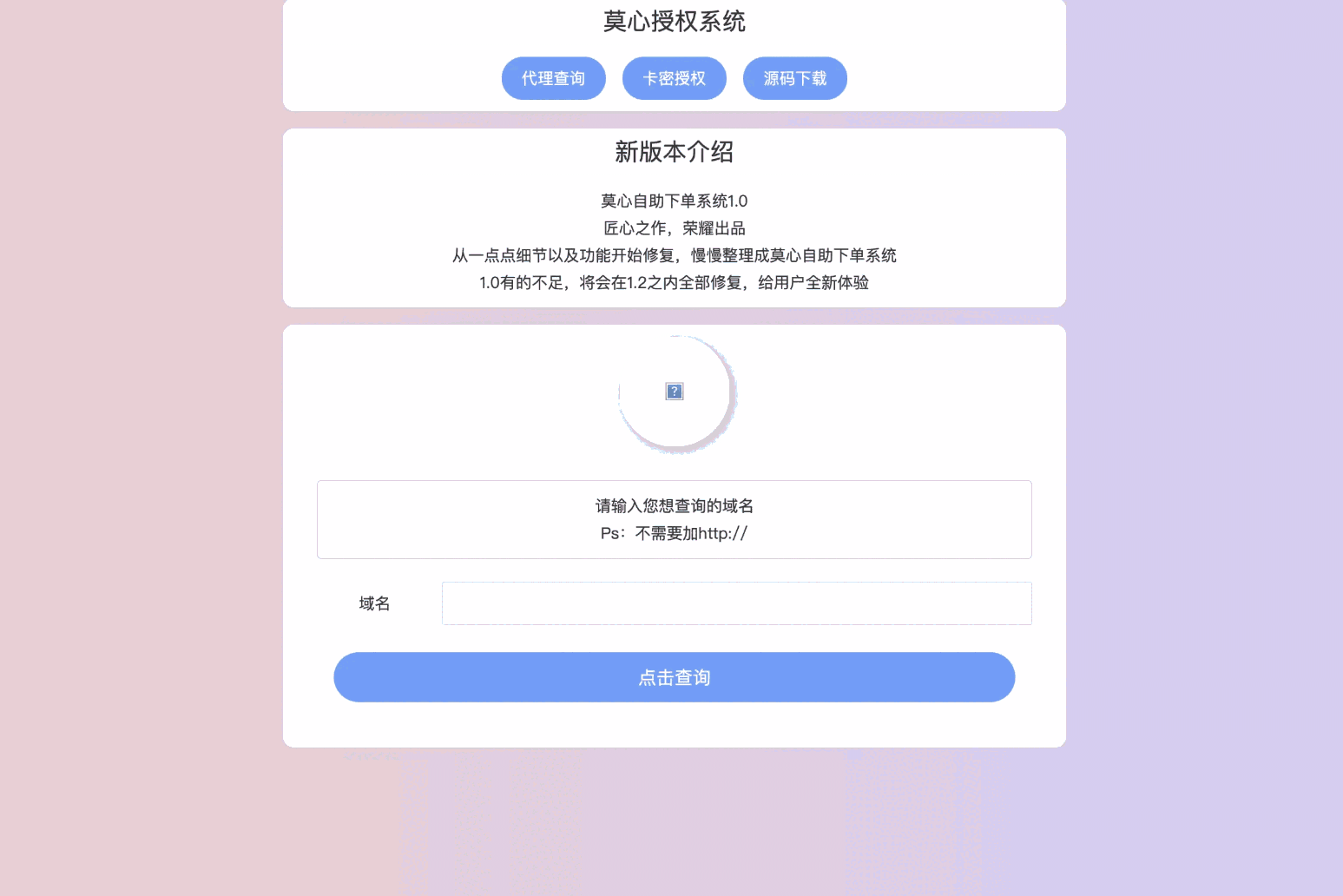Submit with the 点击查询 button
The width and height of the screenshot is (1343, 896).
coord(674,677)
